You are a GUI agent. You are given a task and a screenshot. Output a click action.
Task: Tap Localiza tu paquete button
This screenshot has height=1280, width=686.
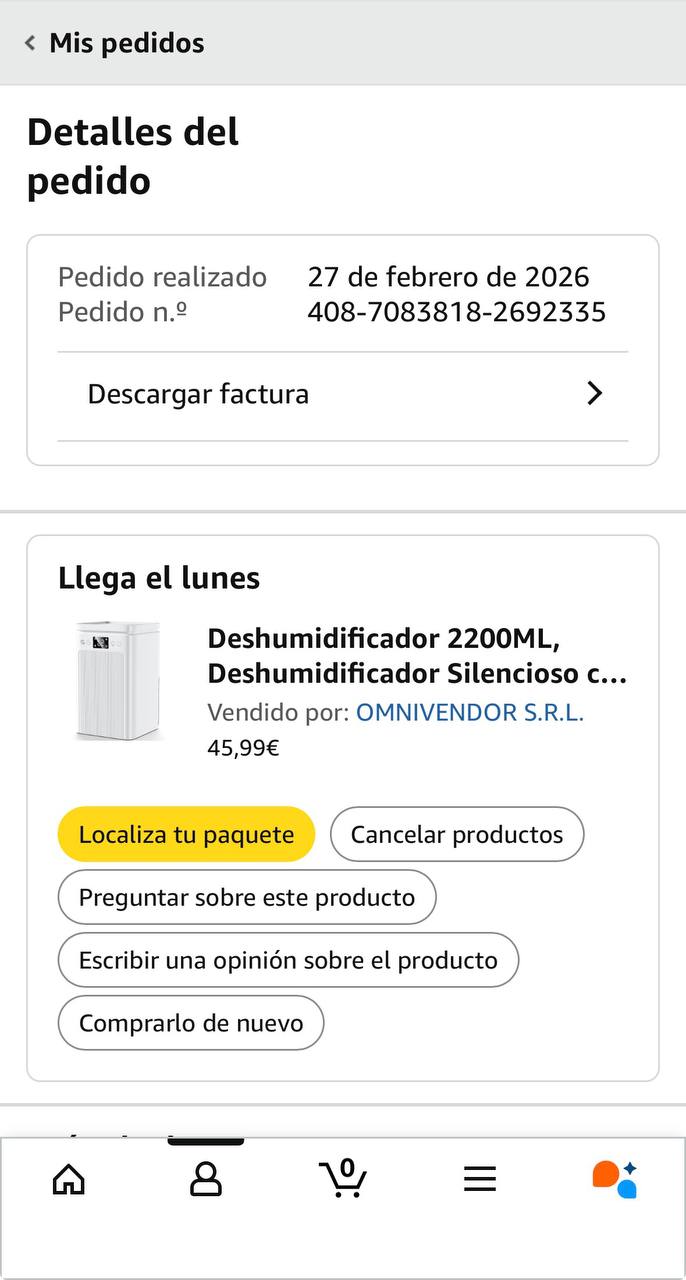point(186,835)
